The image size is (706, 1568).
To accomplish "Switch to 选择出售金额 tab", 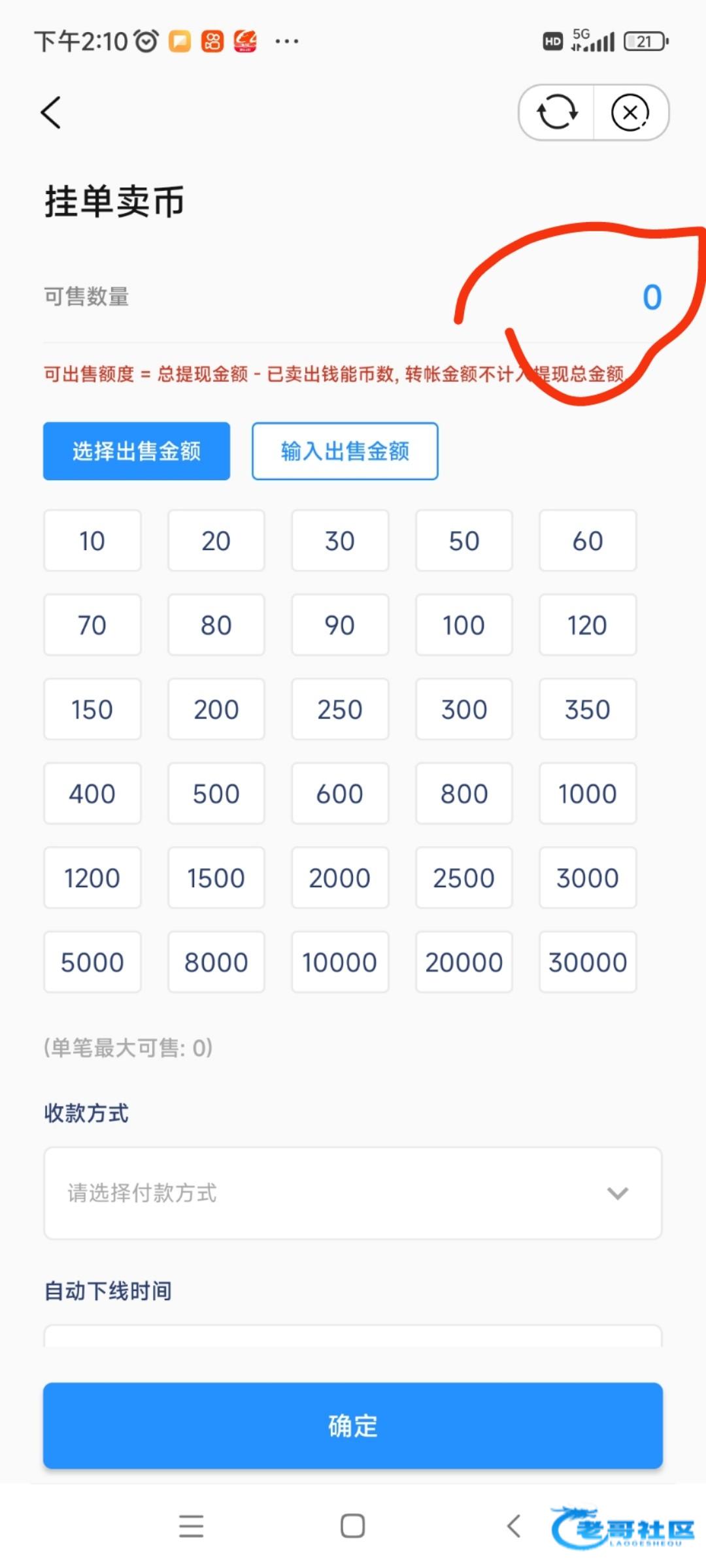I will tap(137, 451).
